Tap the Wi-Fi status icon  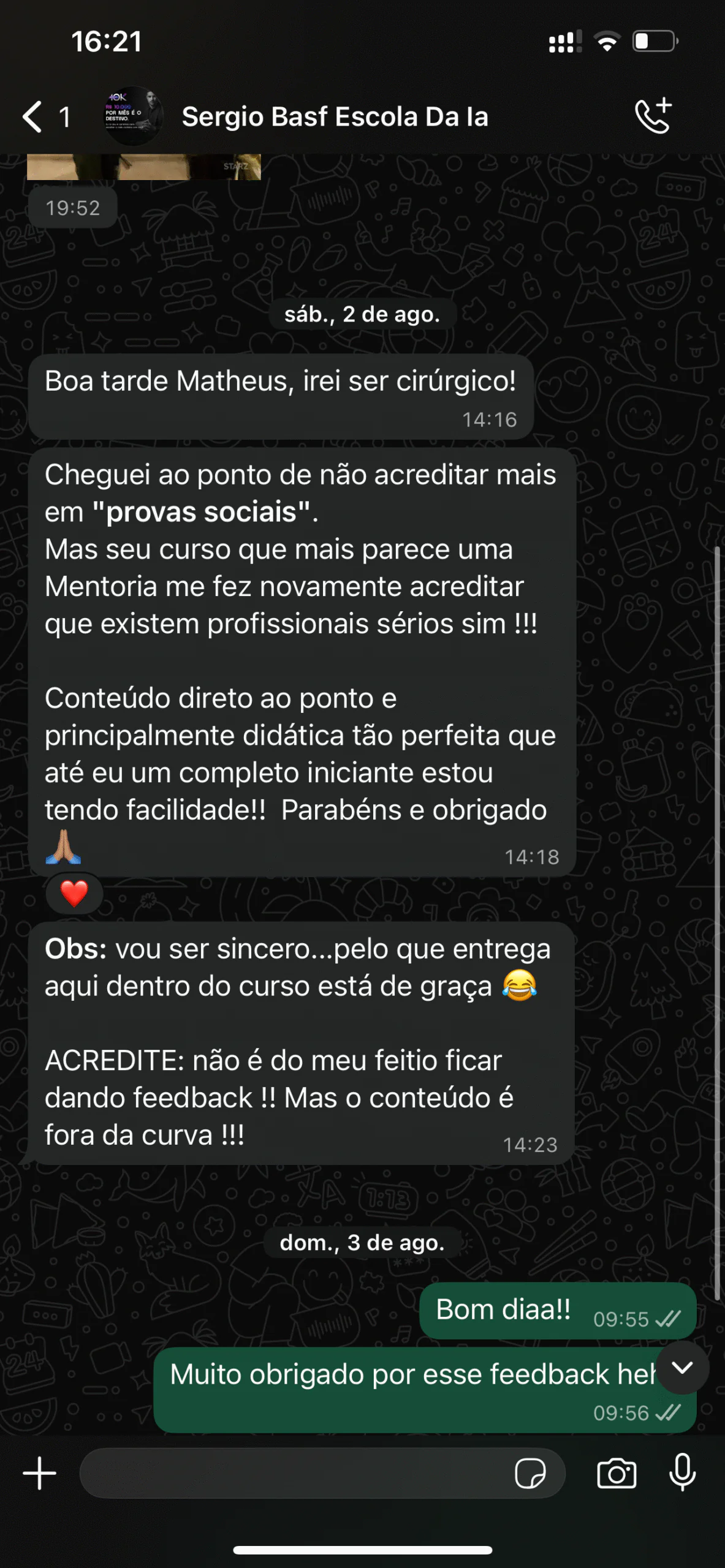tap(607, 41)
